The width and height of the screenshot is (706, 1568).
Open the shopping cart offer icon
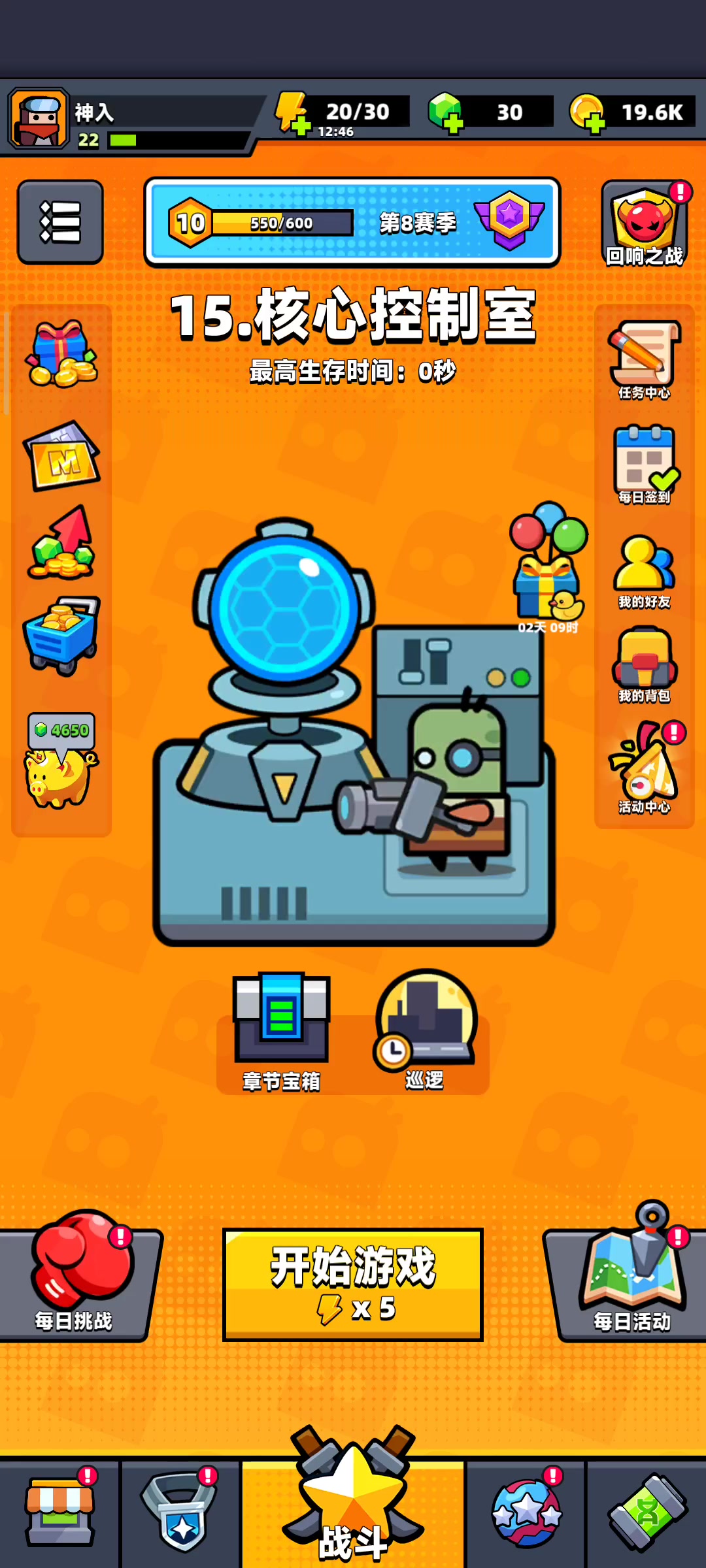point(61,635)
